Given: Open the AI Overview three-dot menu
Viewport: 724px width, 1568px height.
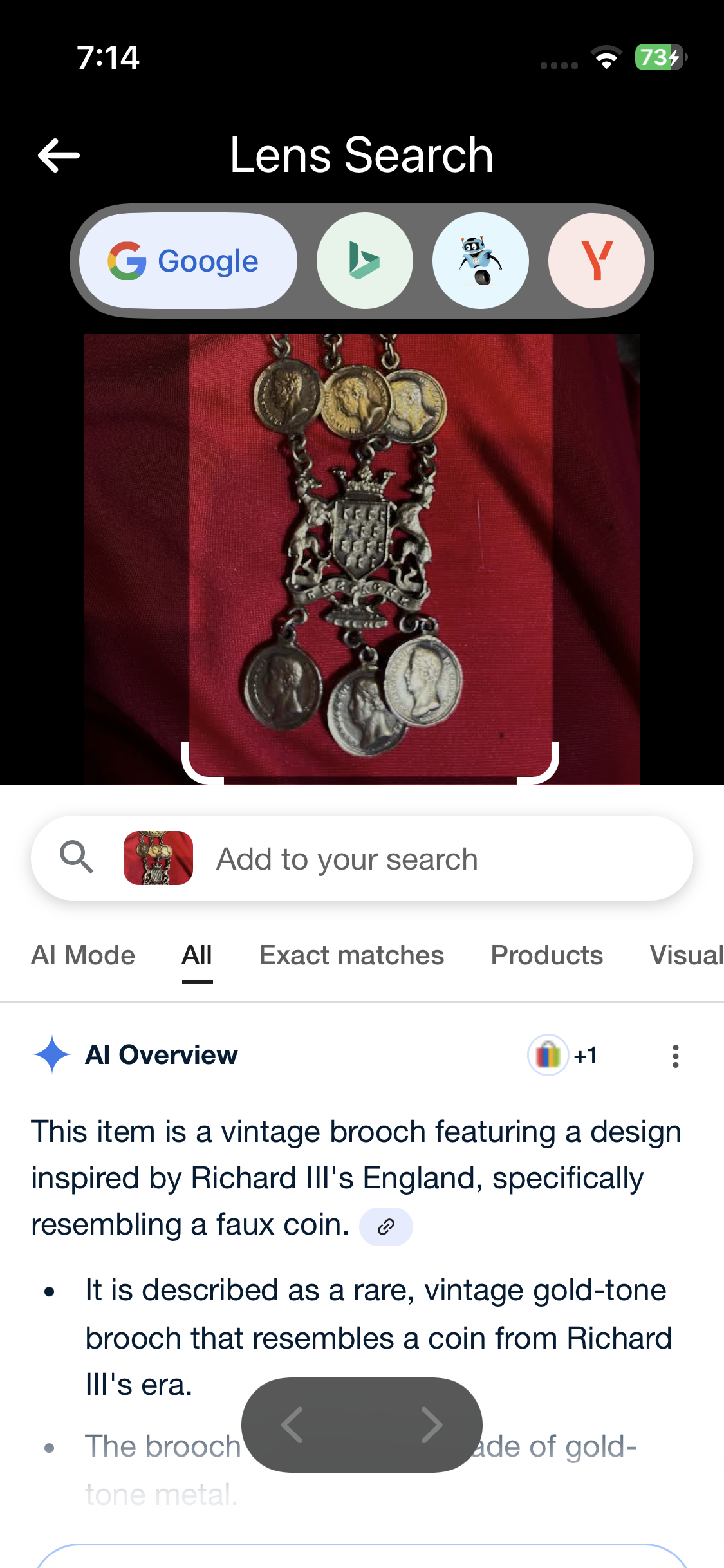Looking at the screenshot, I should point(675,1056).
